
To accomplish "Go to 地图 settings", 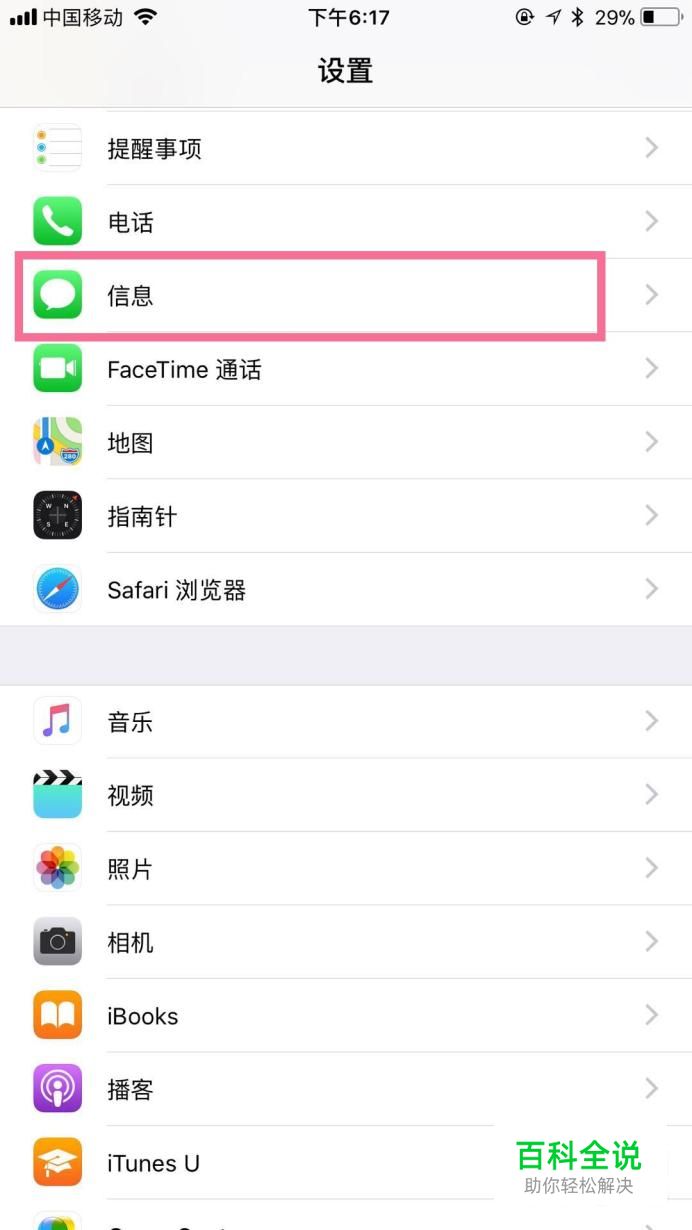I will [x=345, y=443].
